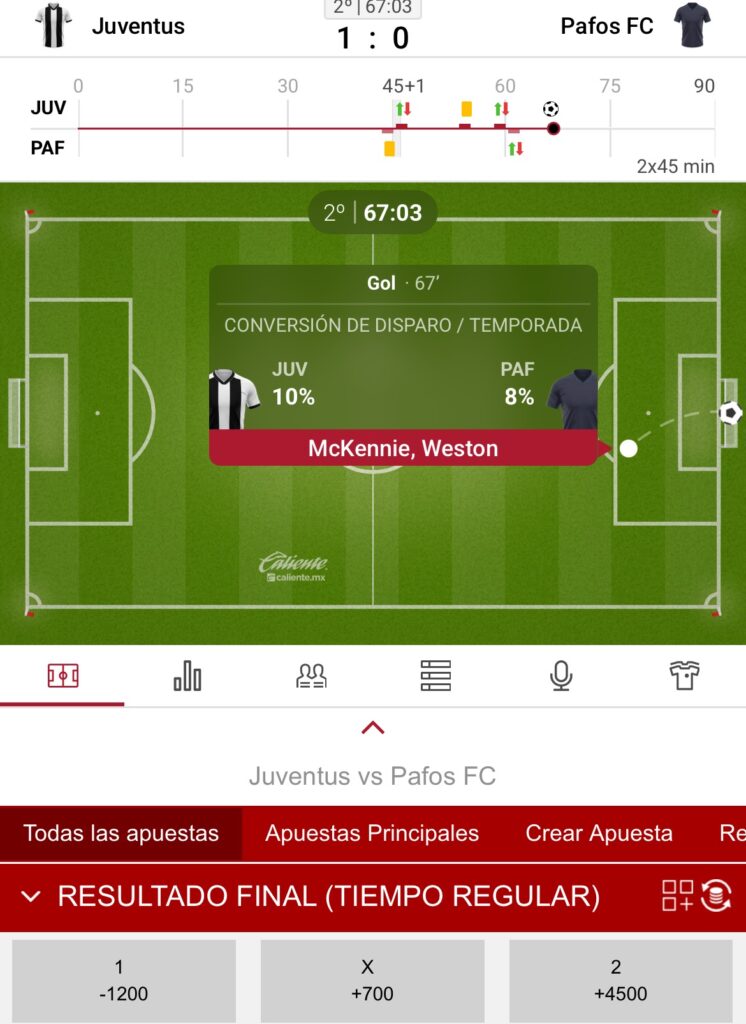This screenshot has height=1024, width=746.
Task: Choose Pafos FC win at +4500
Action: 621,980
